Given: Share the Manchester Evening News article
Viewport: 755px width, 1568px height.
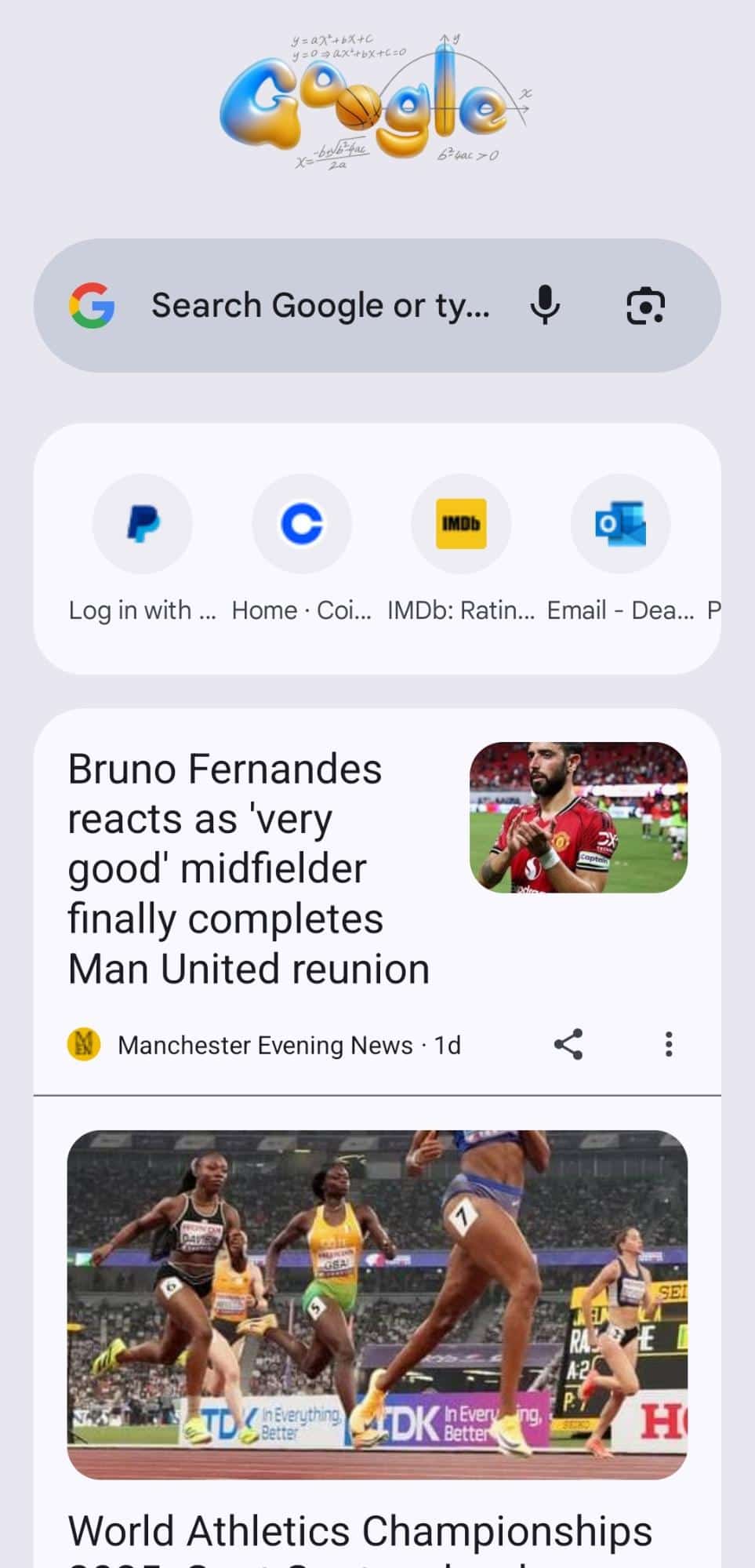Looking at the screenshot, I should tap(568, 1044).
